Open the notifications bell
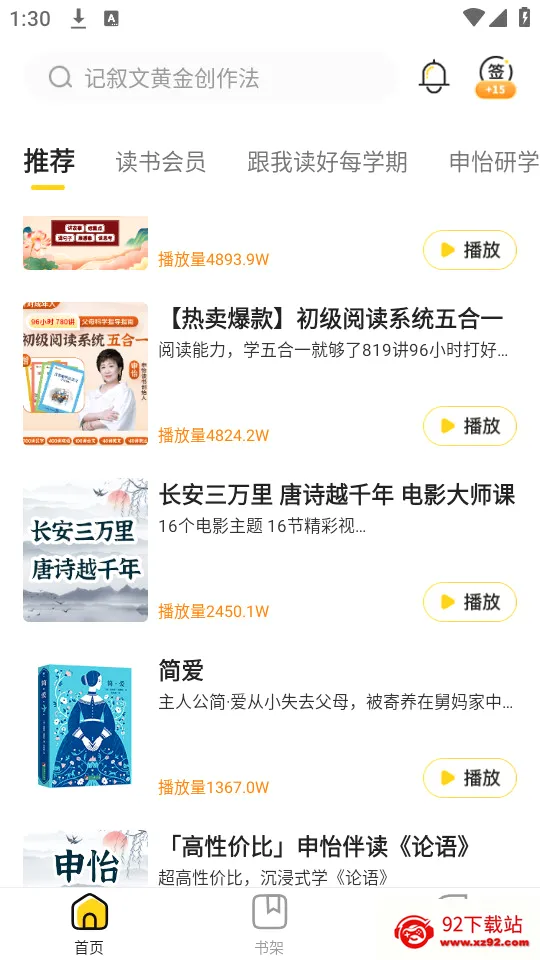Image resolution: width=540 pixels, height=960 pixels. [434, 77]
